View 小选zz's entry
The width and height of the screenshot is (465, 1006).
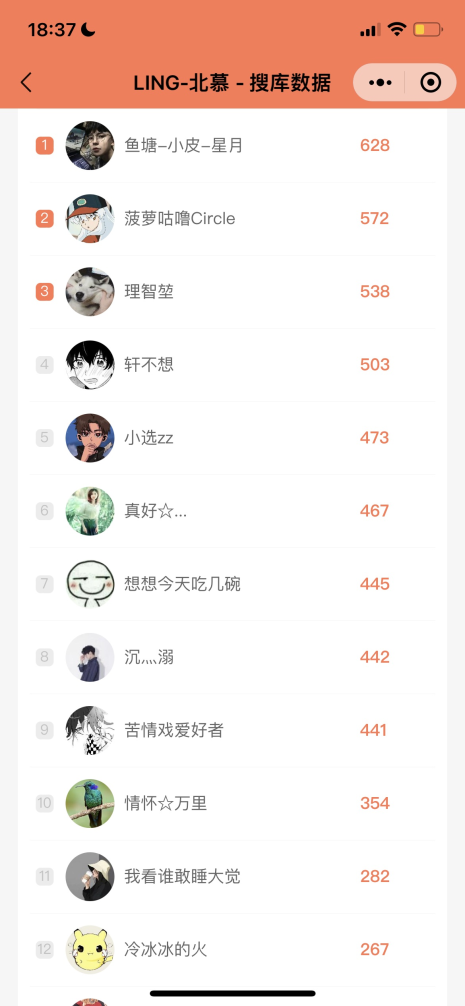233,438
